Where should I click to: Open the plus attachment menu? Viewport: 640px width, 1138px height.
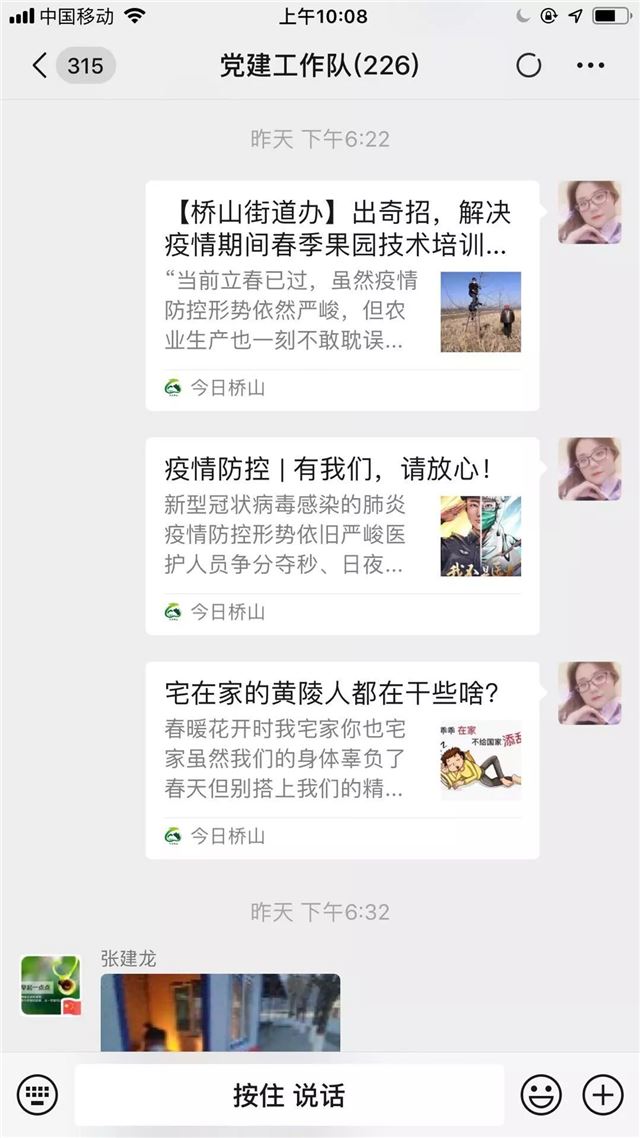602,1095
